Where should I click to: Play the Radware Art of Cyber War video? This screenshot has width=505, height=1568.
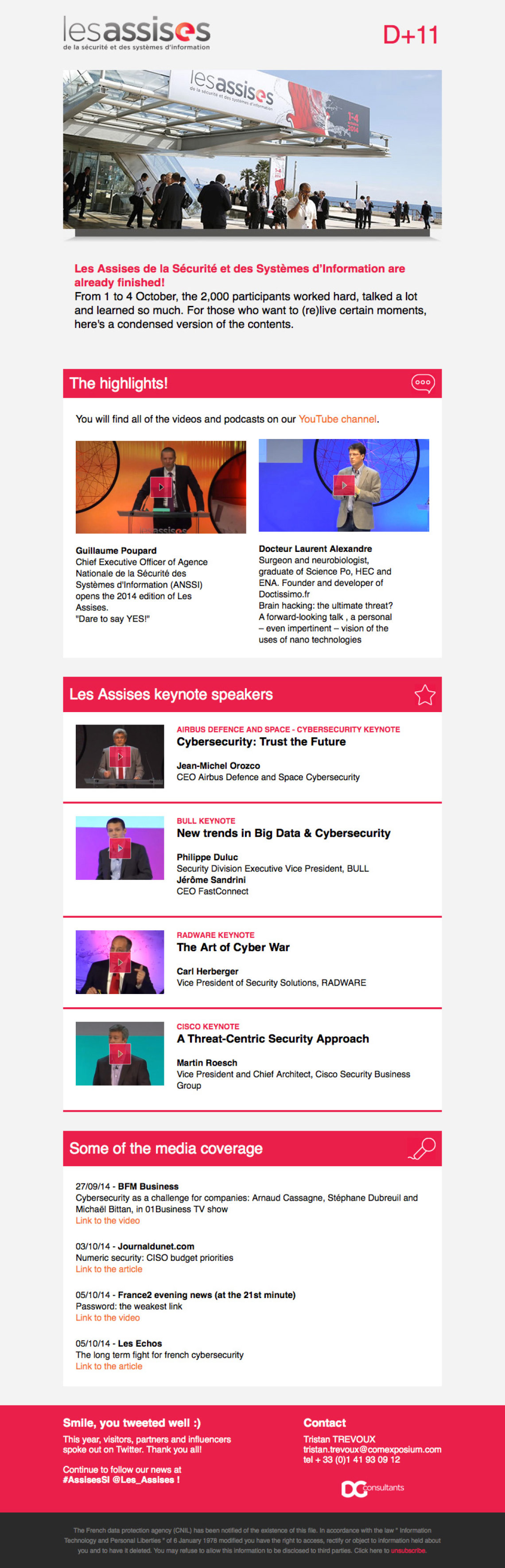pos(120,962)
